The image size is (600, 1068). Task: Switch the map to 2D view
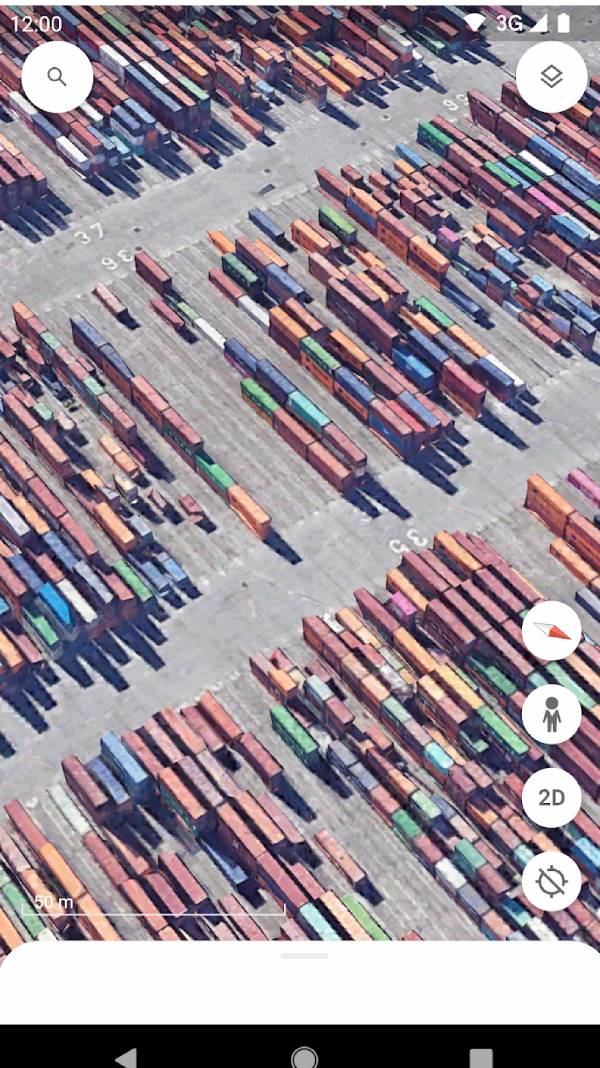click(x=551, y=797)
